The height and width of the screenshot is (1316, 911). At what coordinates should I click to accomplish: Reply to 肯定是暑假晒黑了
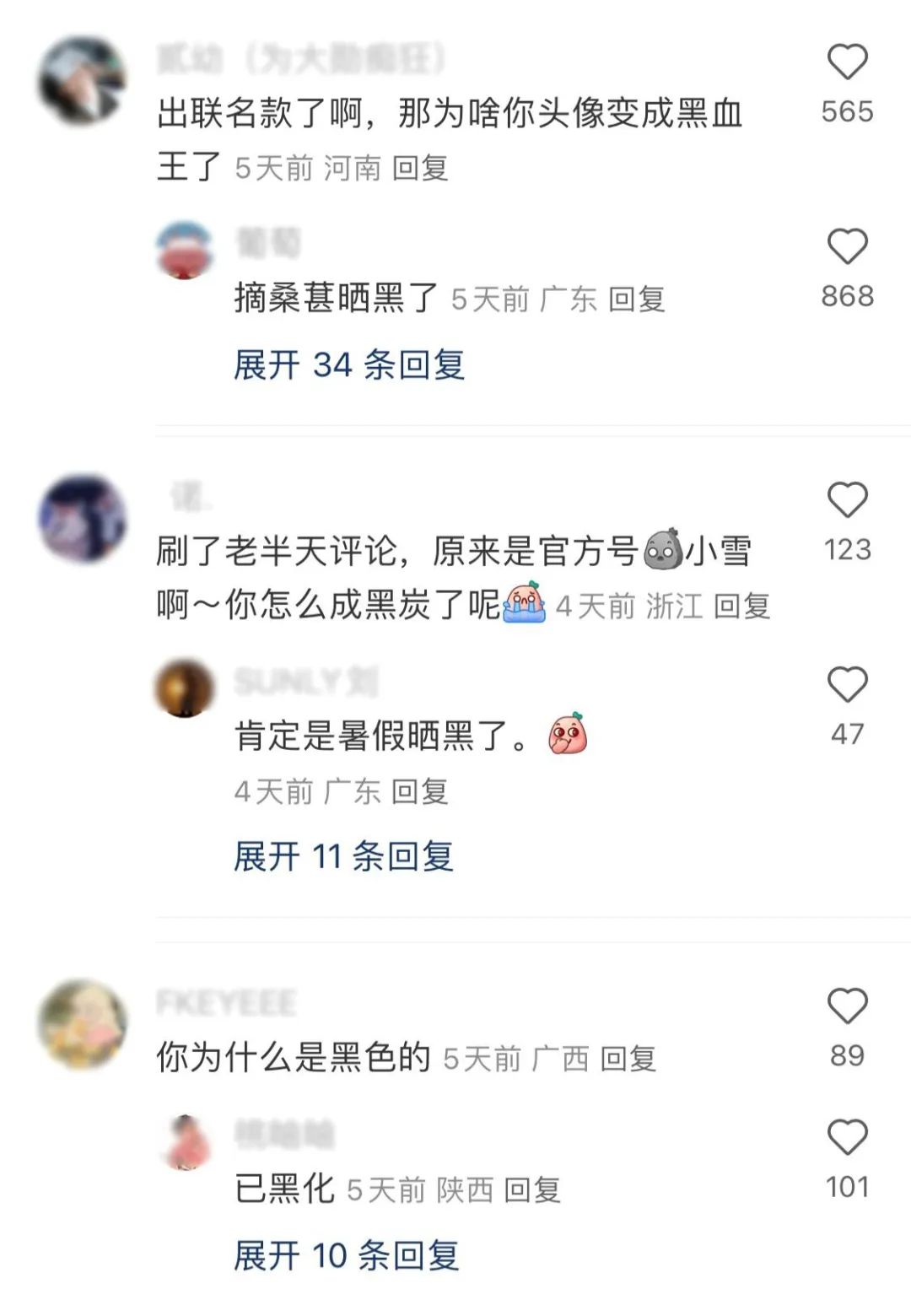tap(420, 791)
